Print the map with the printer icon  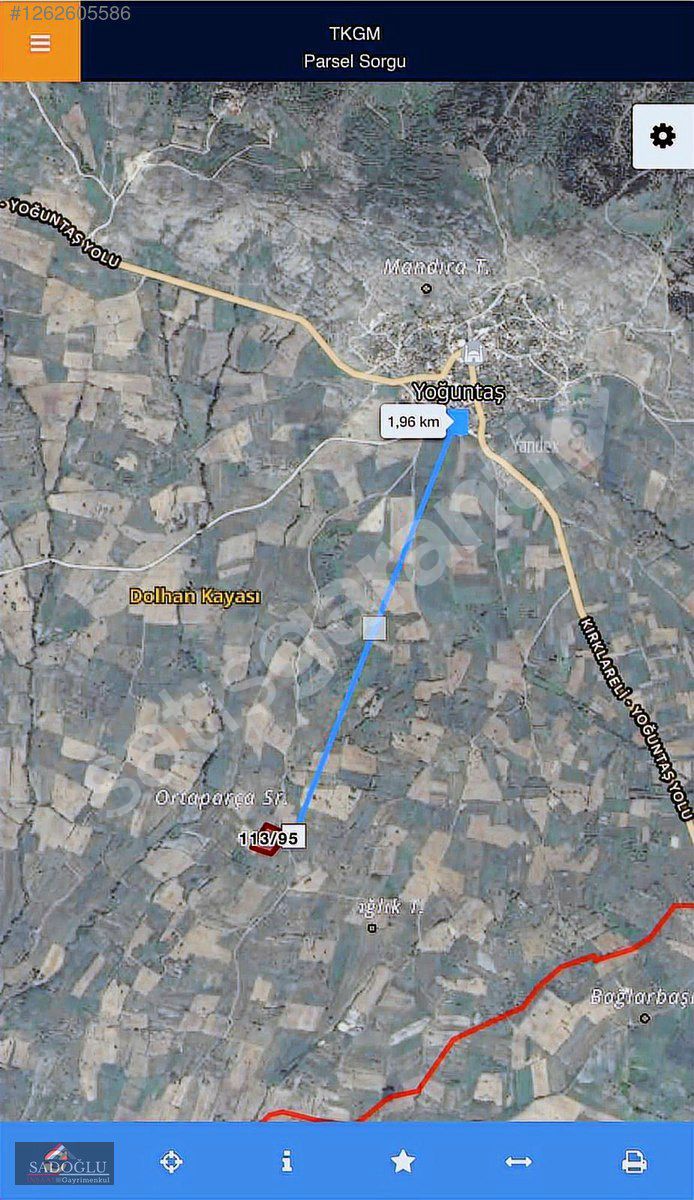coord(634,1161)
